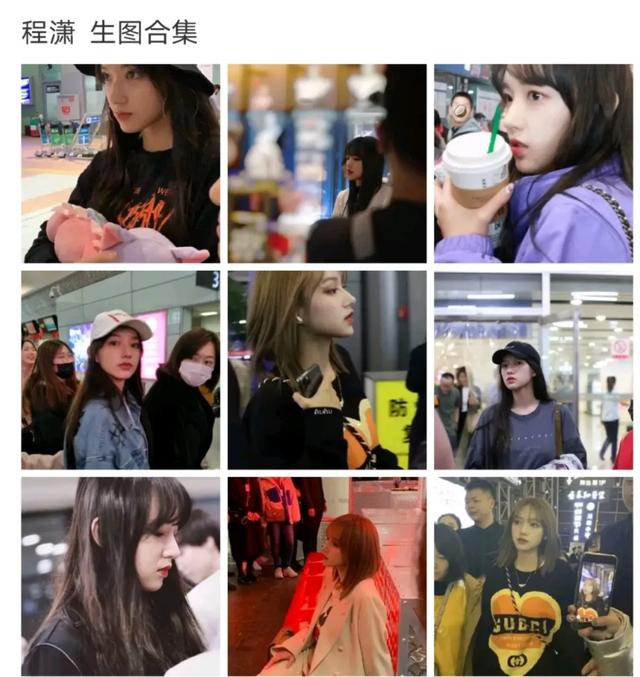
Task: View the photo of the coffee cup with green straw
Action: (533, 163)
